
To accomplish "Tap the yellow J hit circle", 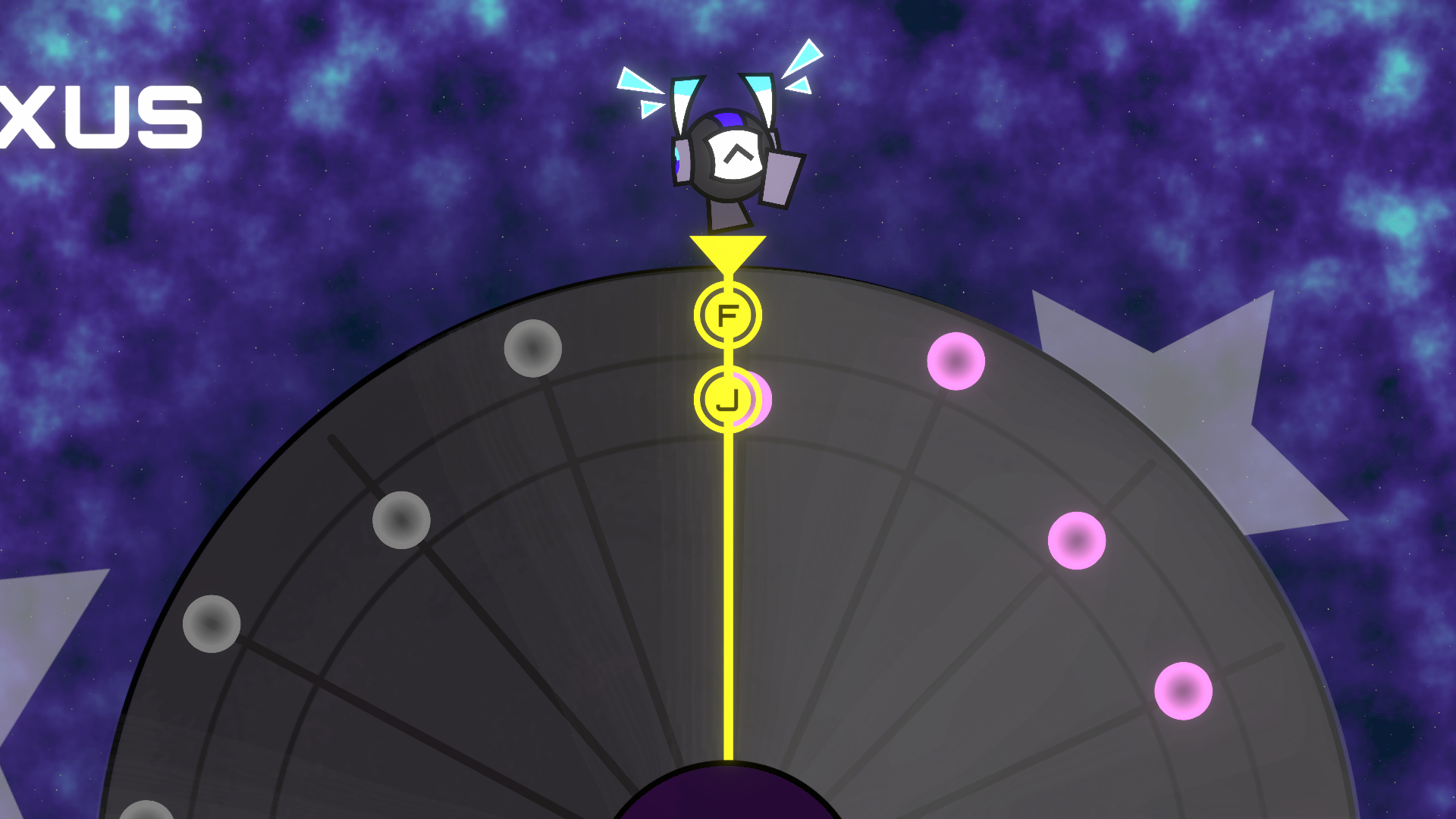I will point(726,400).
